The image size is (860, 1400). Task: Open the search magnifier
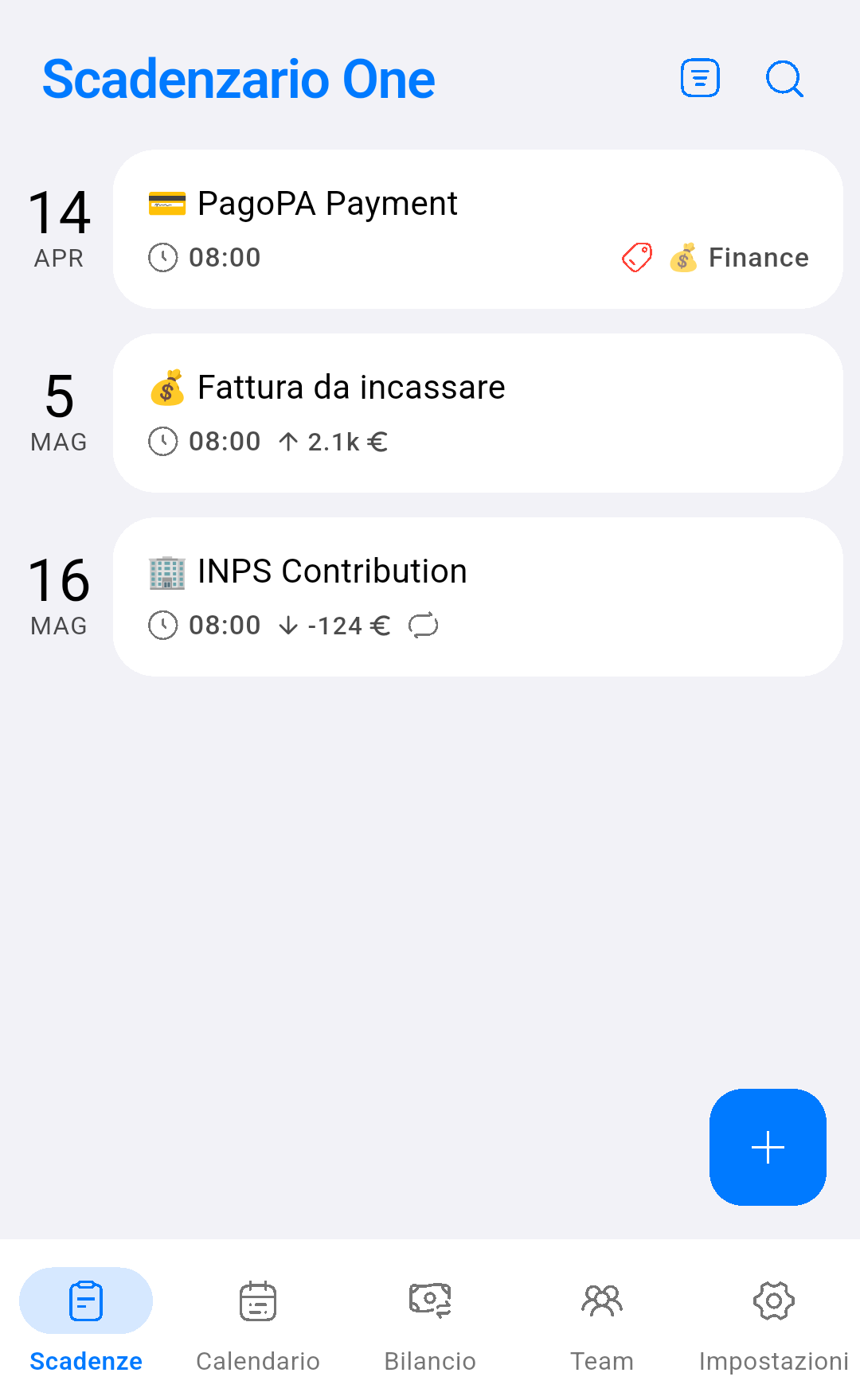click(x=784, y=79)
